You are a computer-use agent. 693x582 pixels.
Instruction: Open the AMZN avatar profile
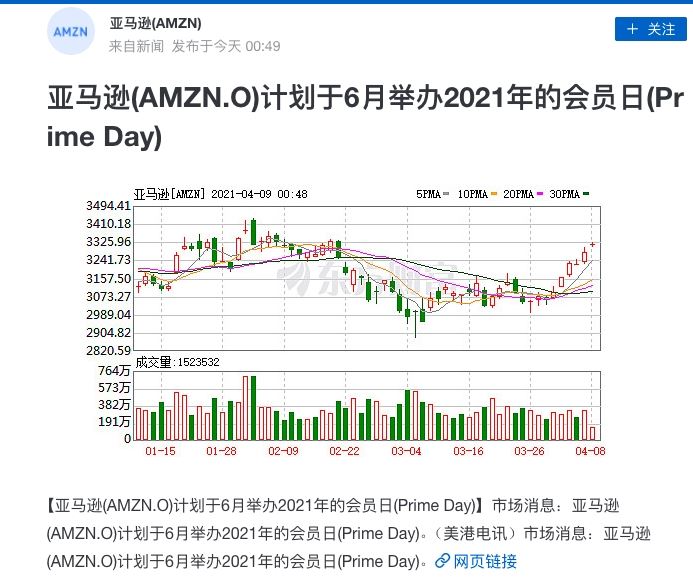pyautogui.click(x=70, y=32)
